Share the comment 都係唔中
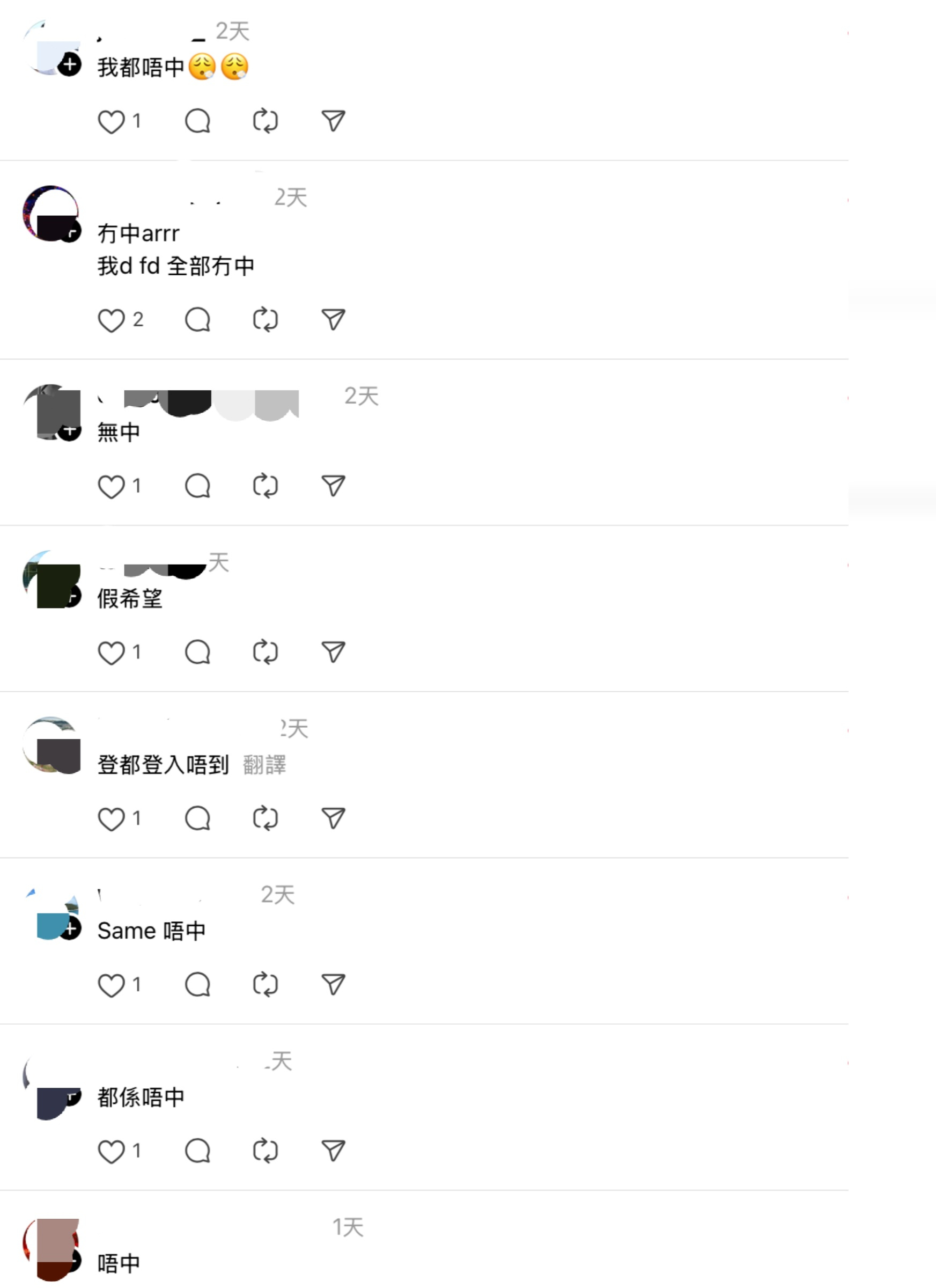 click(x=333, y=1151)
